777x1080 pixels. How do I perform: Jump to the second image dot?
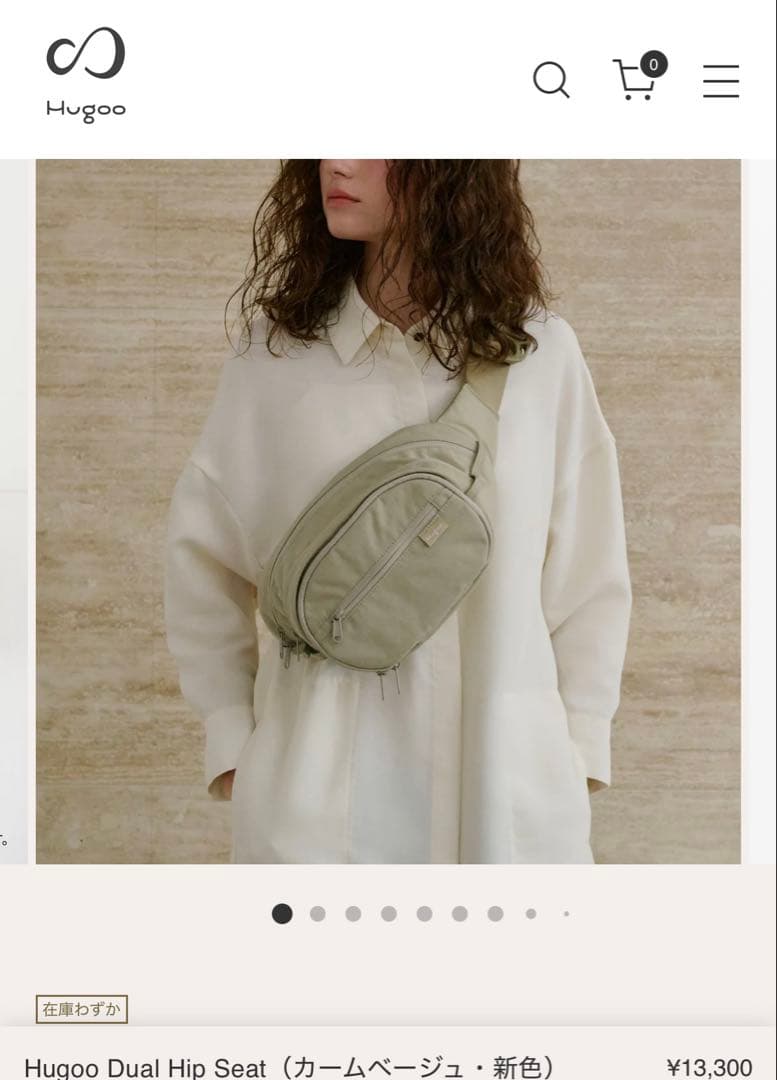[318, 913]
